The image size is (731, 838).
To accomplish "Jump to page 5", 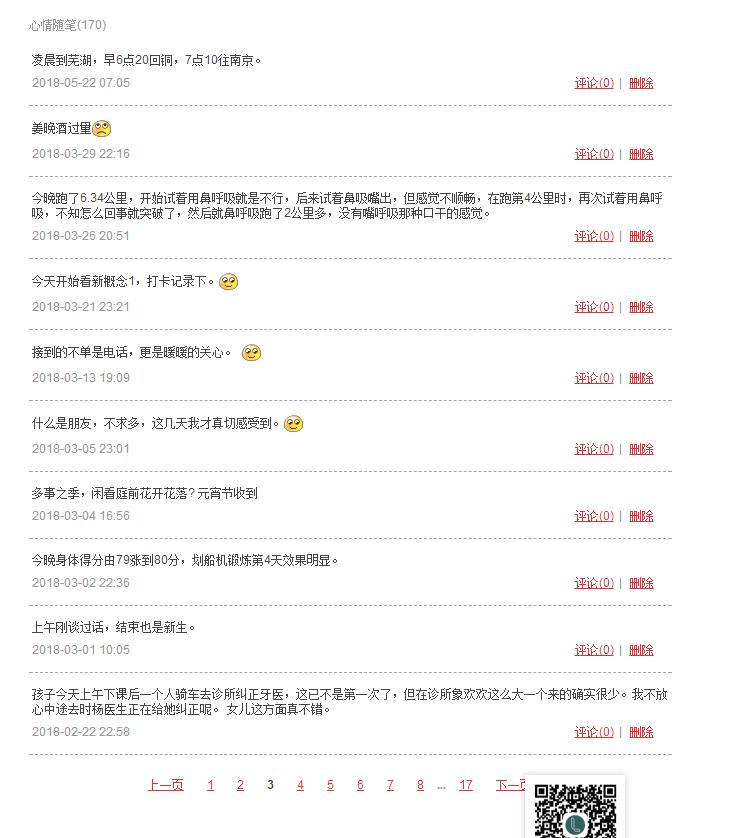I will (330, 785).
